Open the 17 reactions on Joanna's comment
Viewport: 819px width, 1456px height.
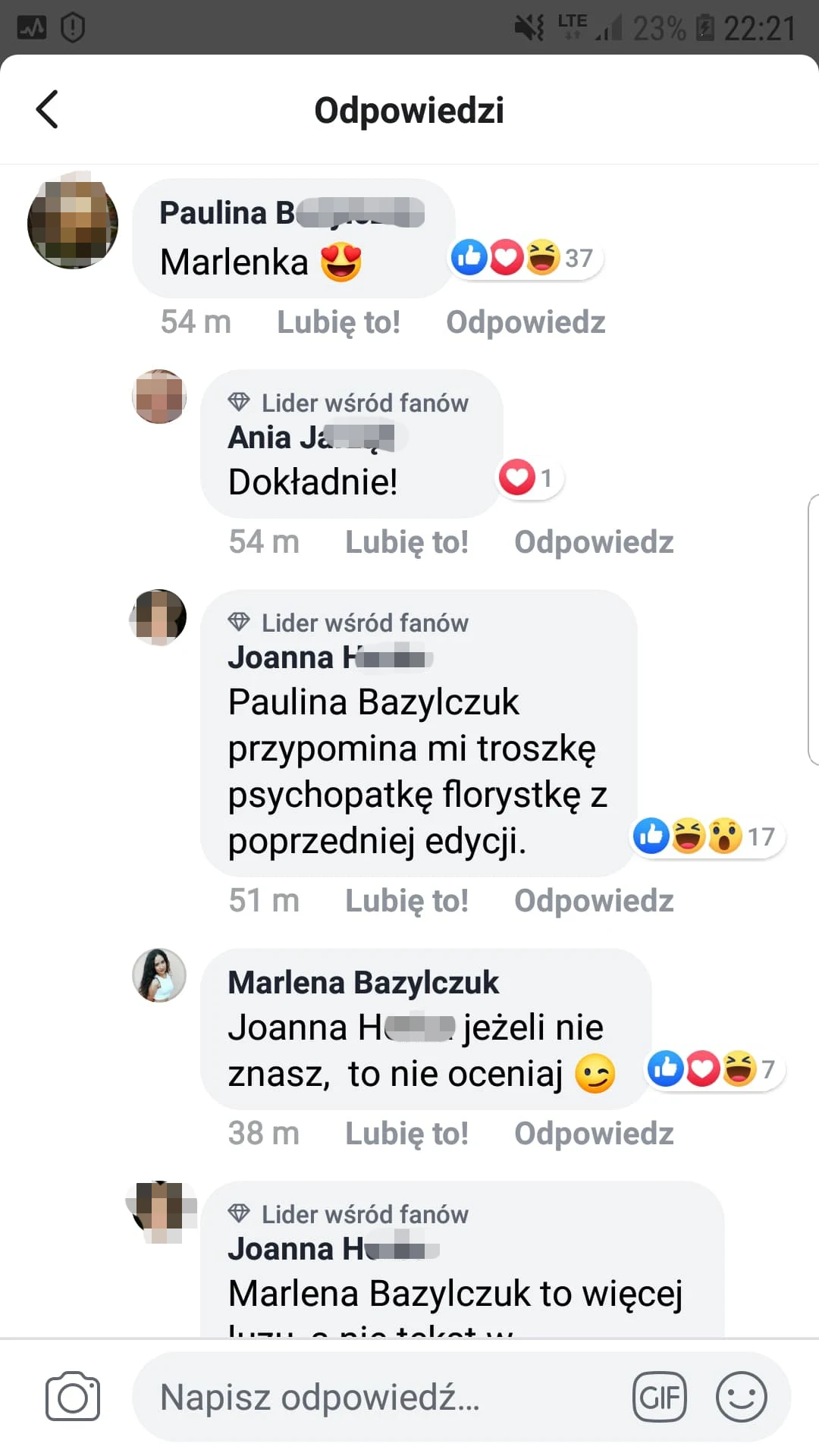(708, 836)
